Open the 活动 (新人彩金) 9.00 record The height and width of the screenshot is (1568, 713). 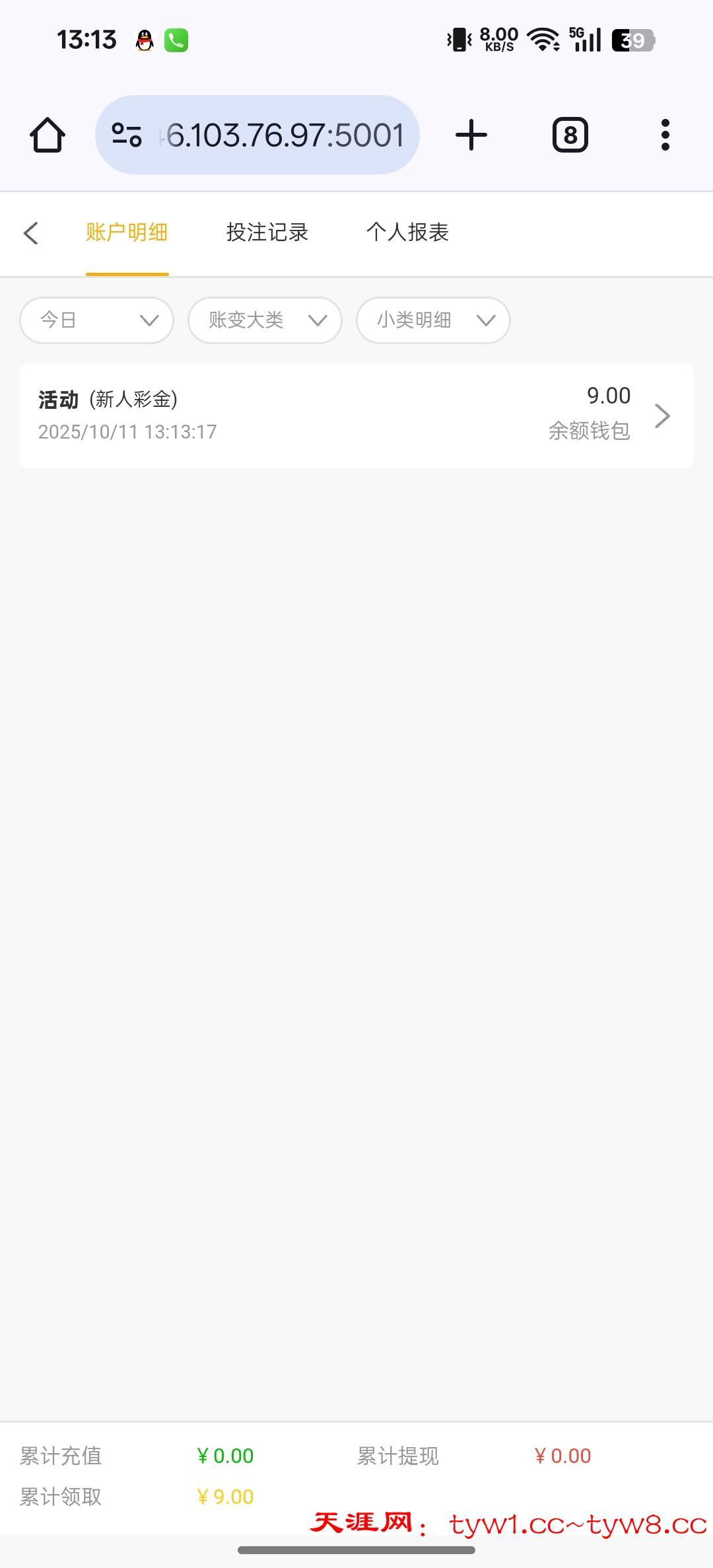click(356, 415)
